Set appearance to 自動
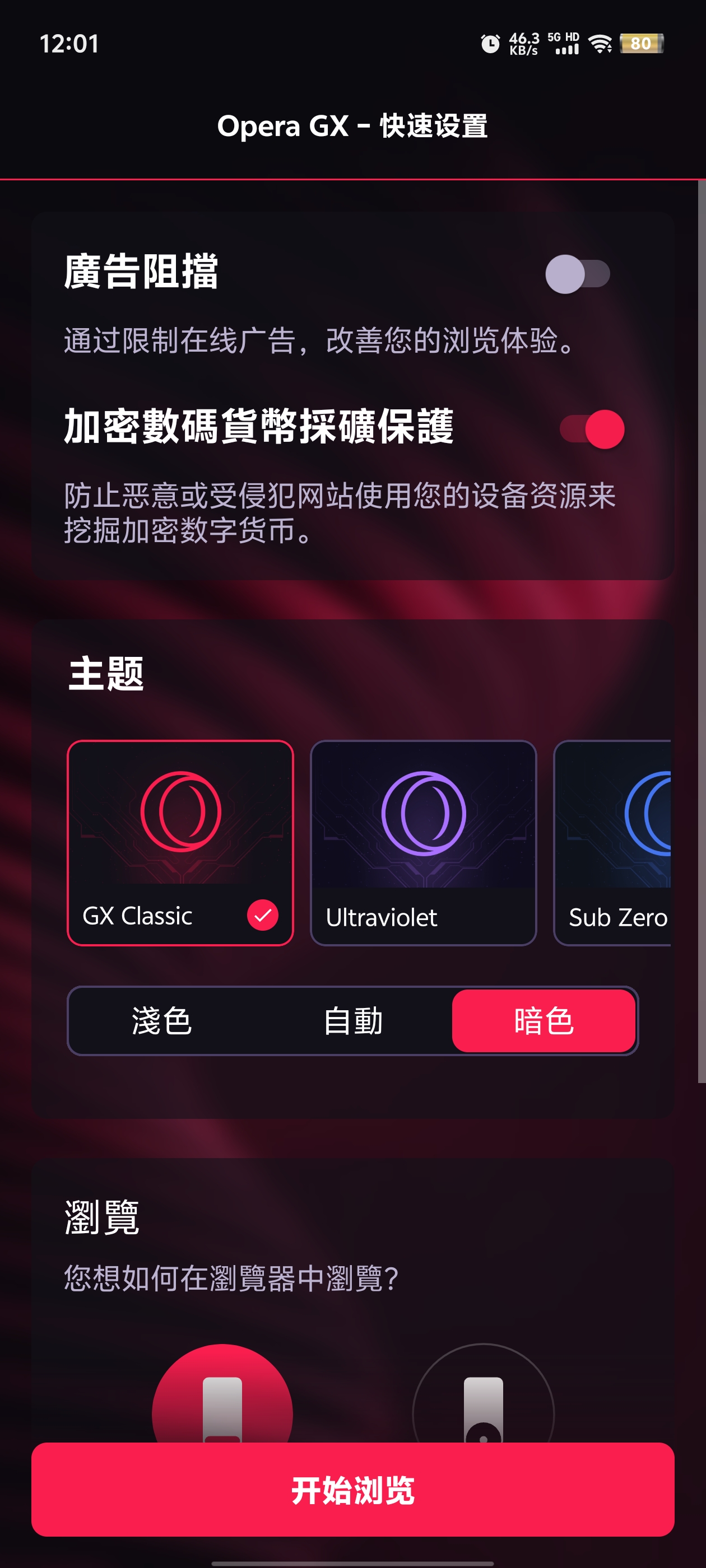706x1568 pixels. tap(354, 1021)
